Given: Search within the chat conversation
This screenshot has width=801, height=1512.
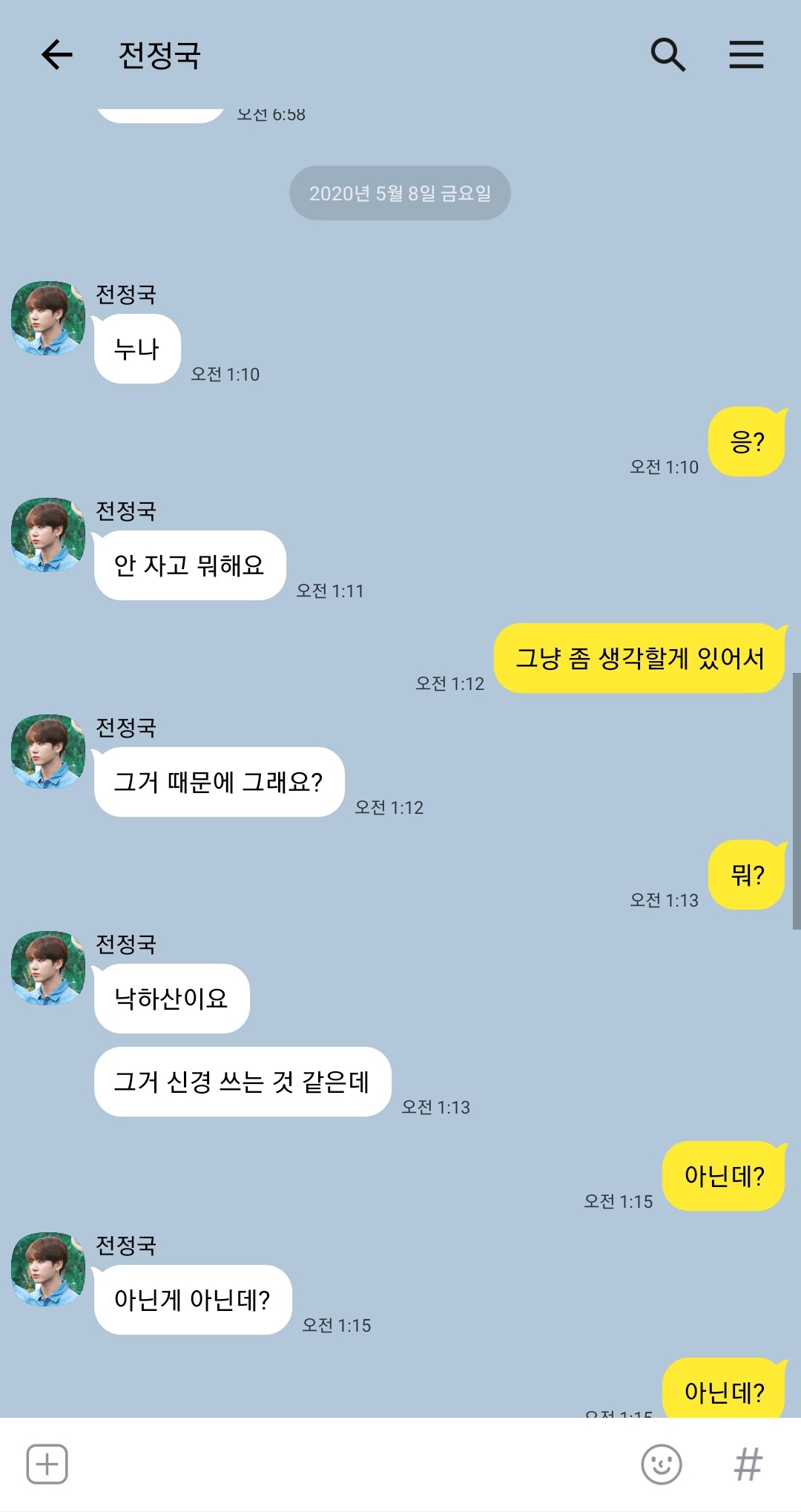Looking at the screenshot, I should pyautogui.click(x=667, y=55).
